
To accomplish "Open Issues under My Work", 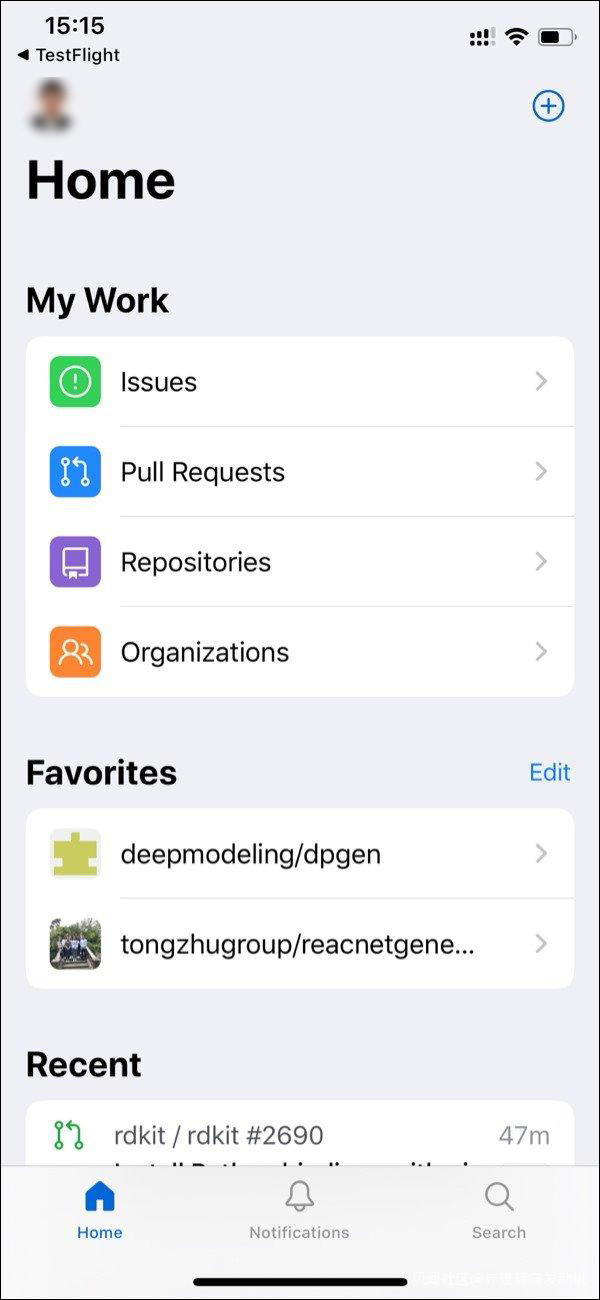I will [300, 382].
